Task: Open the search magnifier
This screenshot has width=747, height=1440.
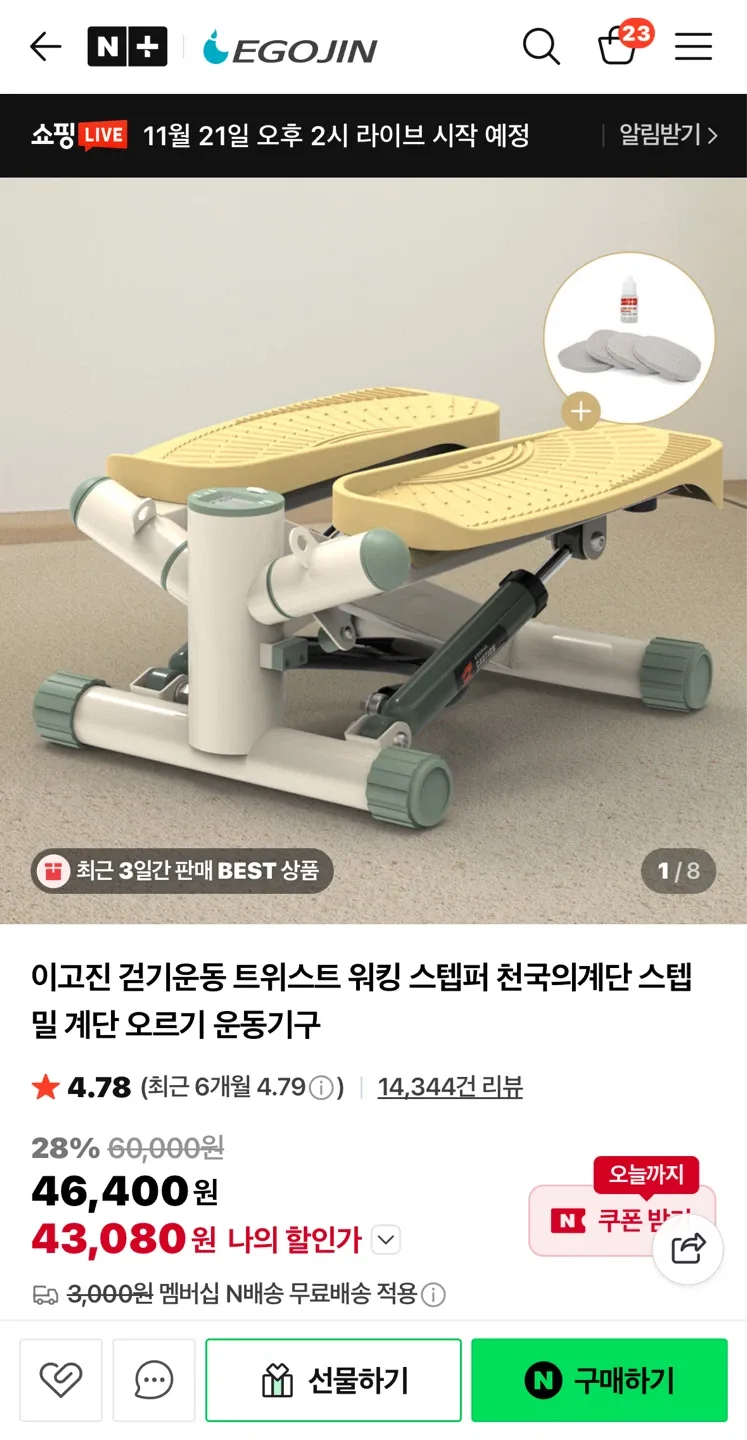Action: click(541, 46)
